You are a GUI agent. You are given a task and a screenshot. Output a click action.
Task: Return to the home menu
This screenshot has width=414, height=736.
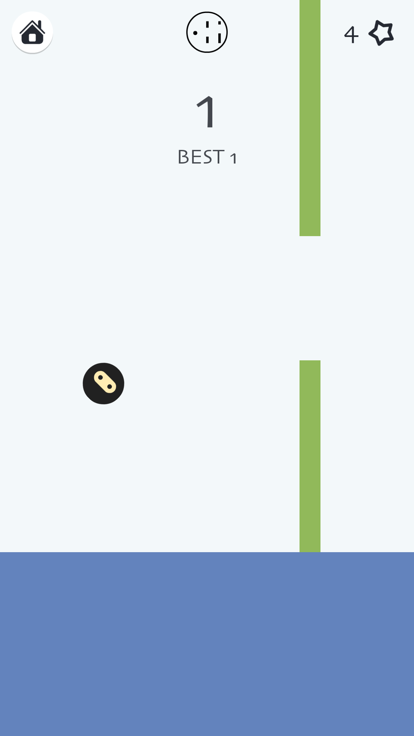32,32
